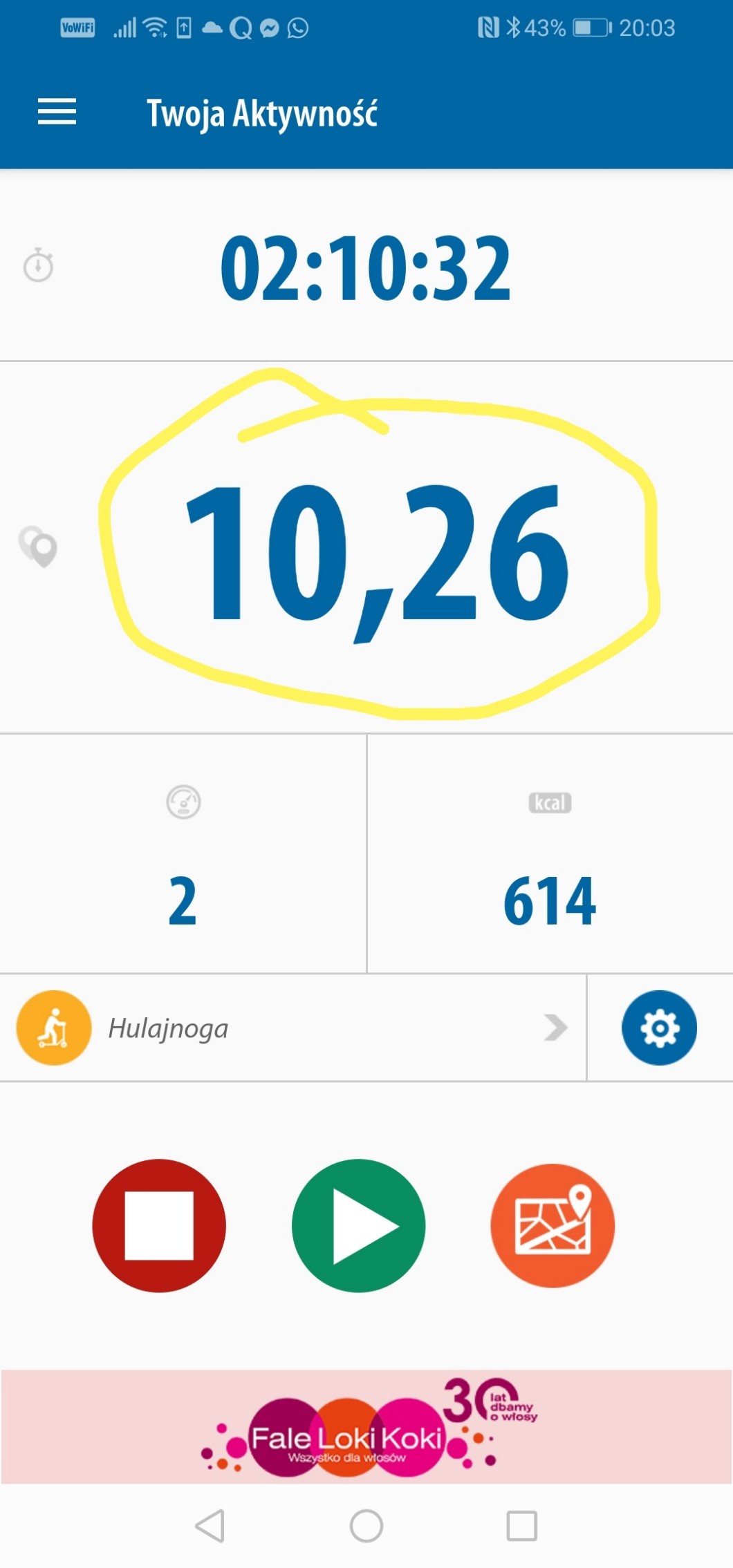Go to the home screen
This screenshot has width=733, height=1568.
(366, 1525)
